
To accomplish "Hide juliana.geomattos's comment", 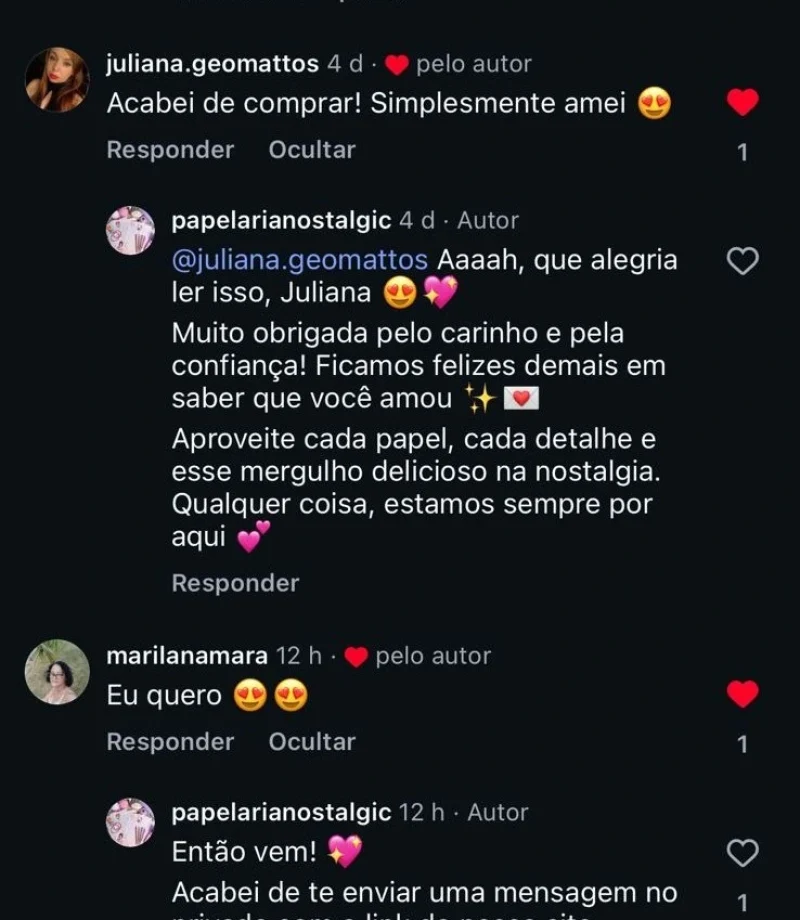I will (312, 150).
